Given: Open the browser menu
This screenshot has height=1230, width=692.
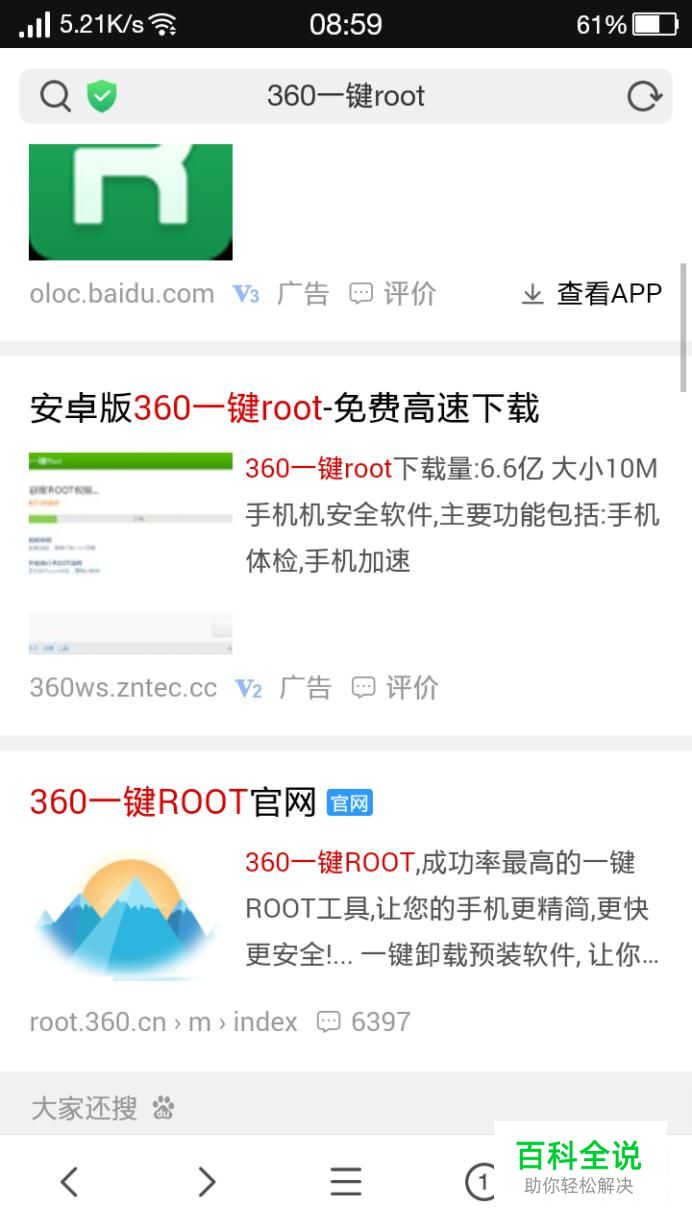Looking at the screenshot, I should (346, 1182).
